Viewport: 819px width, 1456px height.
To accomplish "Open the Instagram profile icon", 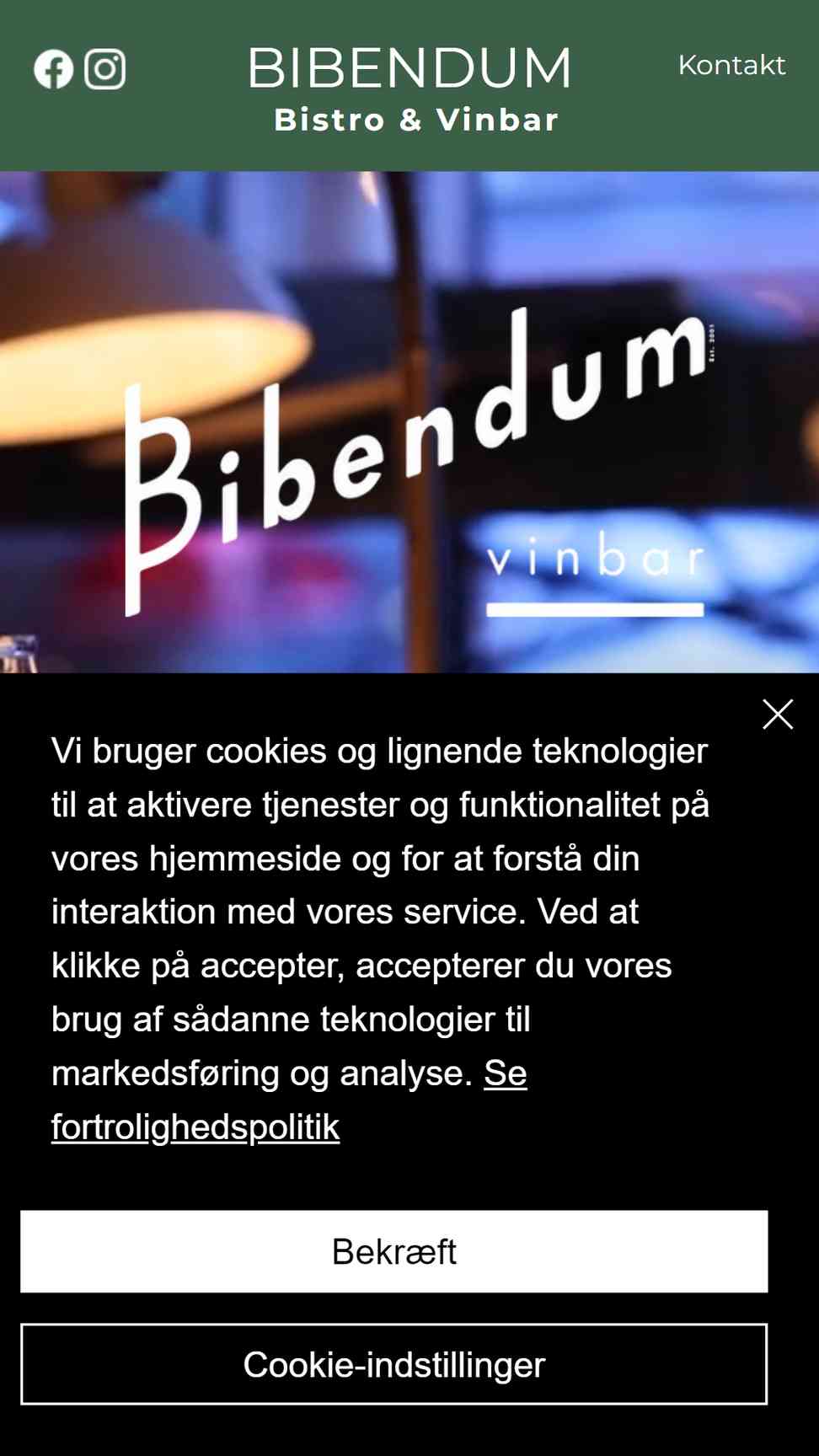I will 105,69.
